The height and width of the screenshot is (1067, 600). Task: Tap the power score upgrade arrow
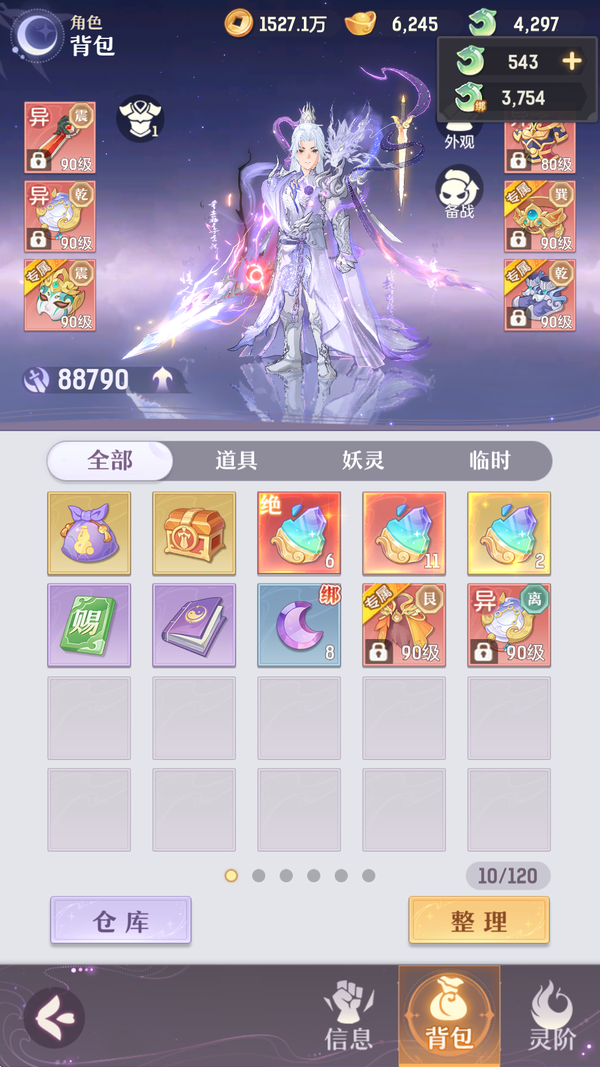tap(162, 379)
